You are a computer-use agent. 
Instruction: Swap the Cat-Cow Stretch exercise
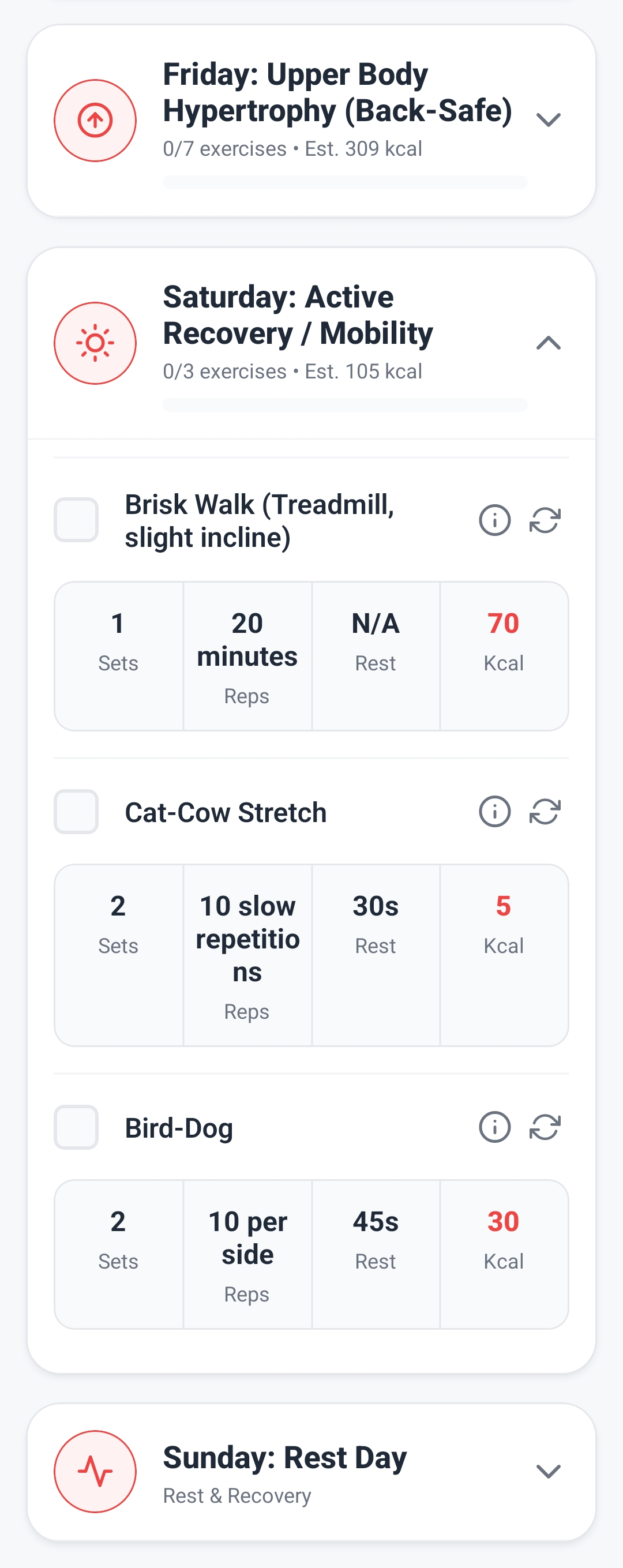click(543, 811)
